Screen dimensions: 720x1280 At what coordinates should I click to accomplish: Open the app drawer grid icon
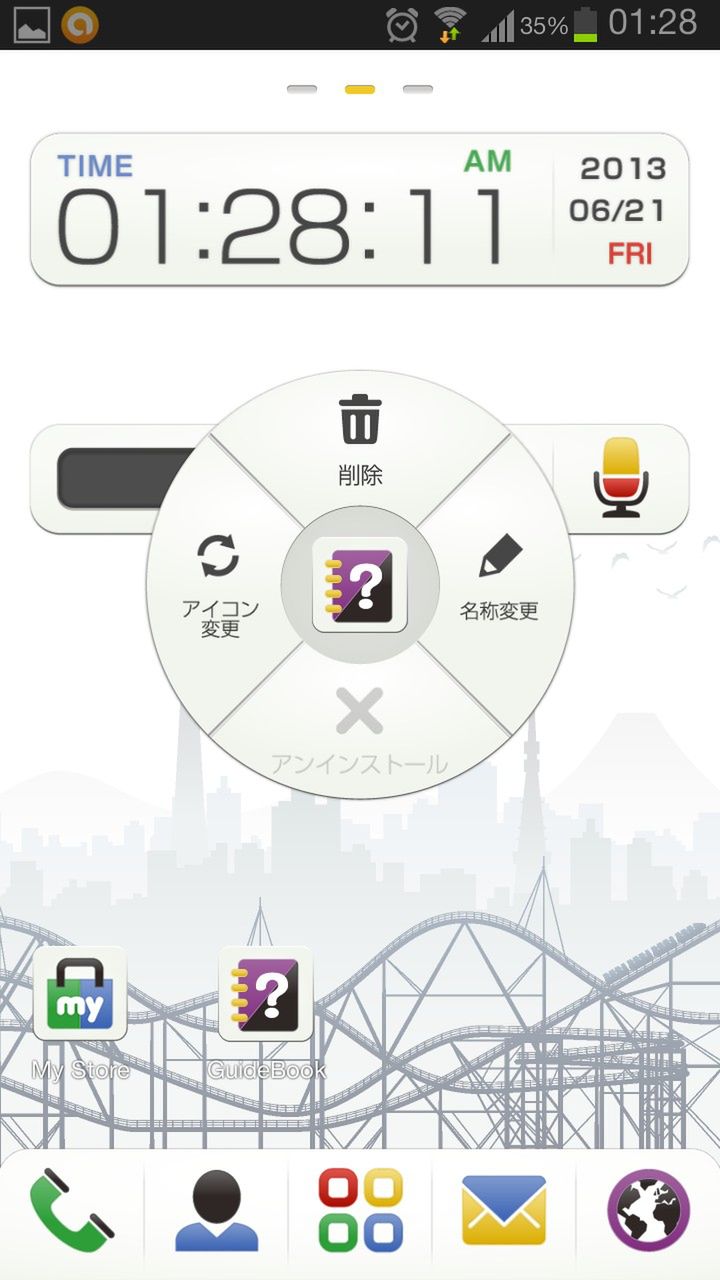click(x=360, y=1212)
